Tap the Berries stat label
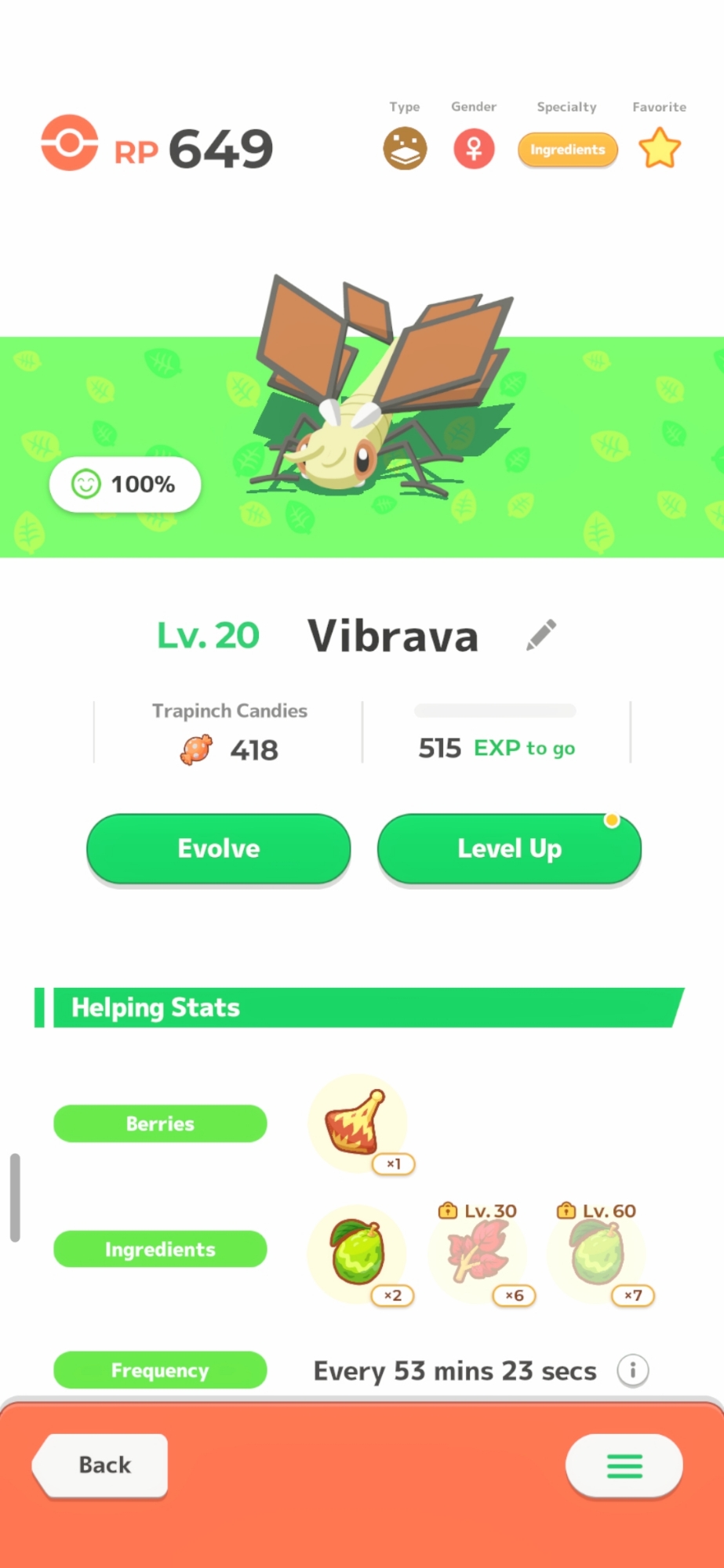 [160, 1123]
